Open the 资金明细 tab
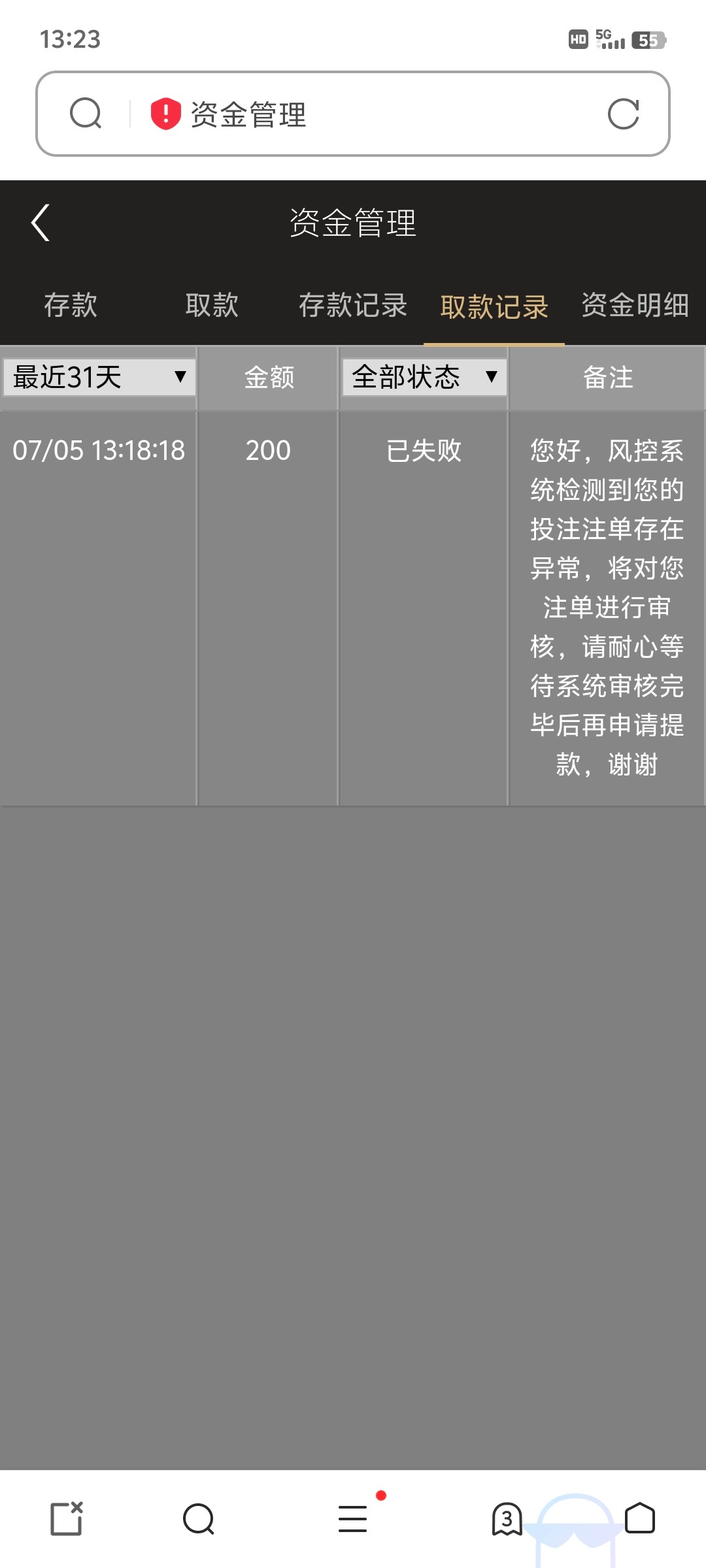The image size is (706, 1568). point(635,305)
